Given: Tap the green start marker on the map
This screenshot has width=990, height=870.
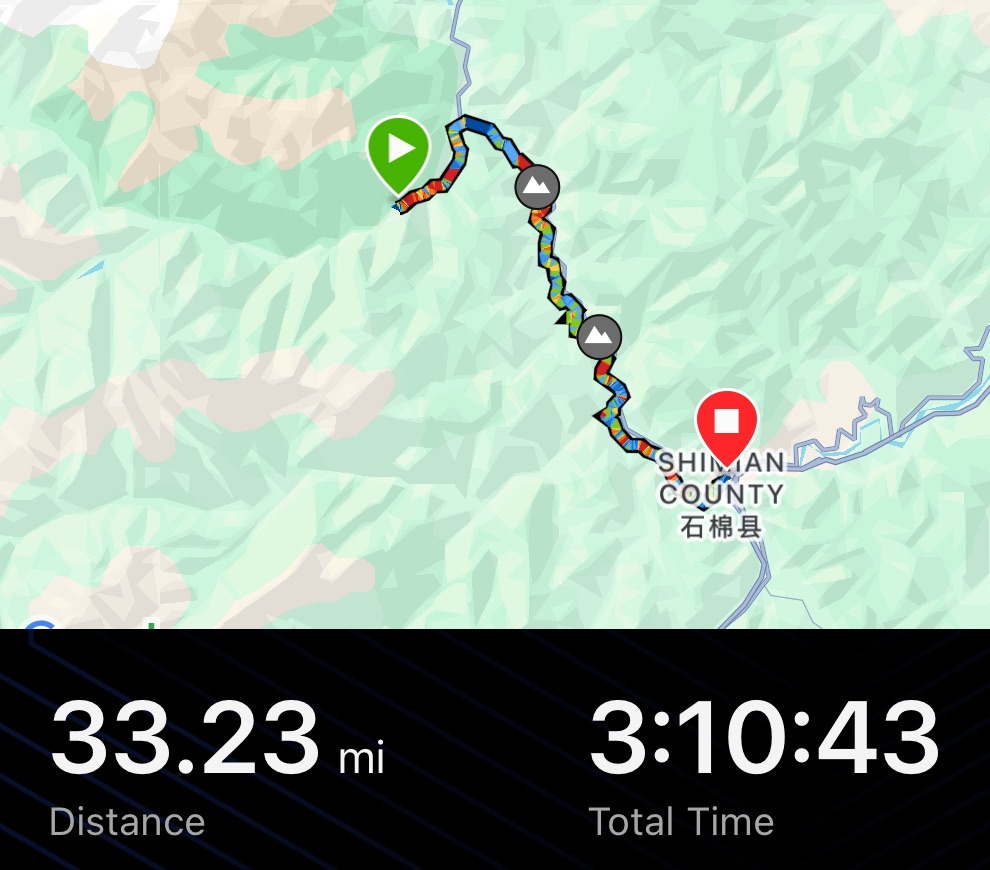Looking at the screenshot, I should coord(399,152).
